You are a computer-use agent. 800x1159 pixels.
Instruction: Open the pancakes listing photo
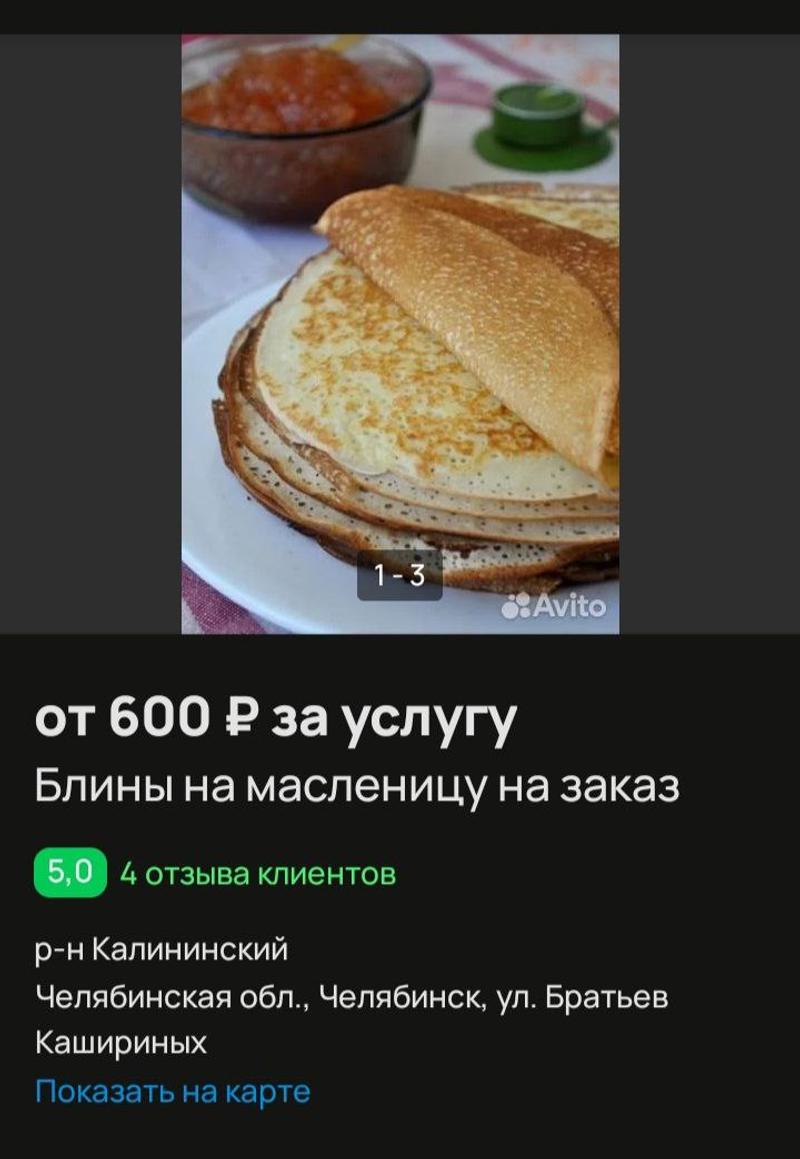point(400,333)
